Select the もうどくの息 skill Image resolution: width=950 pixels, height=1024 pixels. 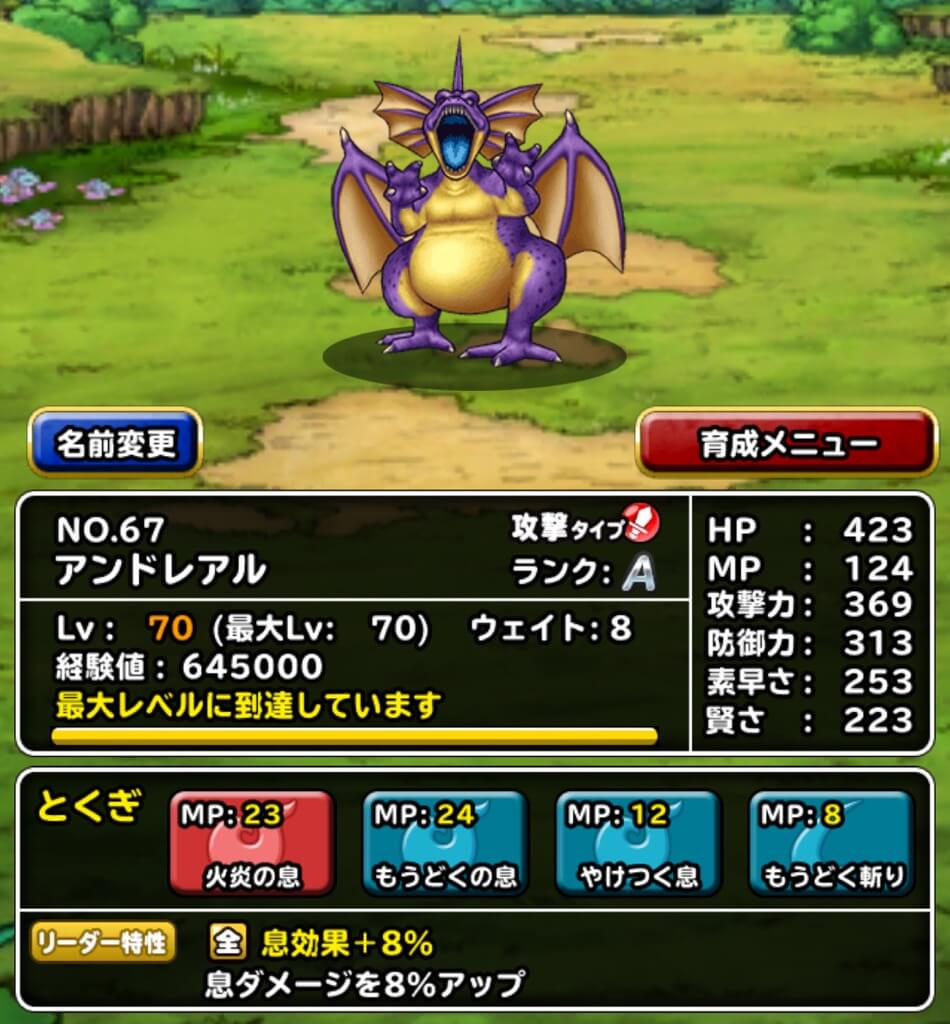445,843
